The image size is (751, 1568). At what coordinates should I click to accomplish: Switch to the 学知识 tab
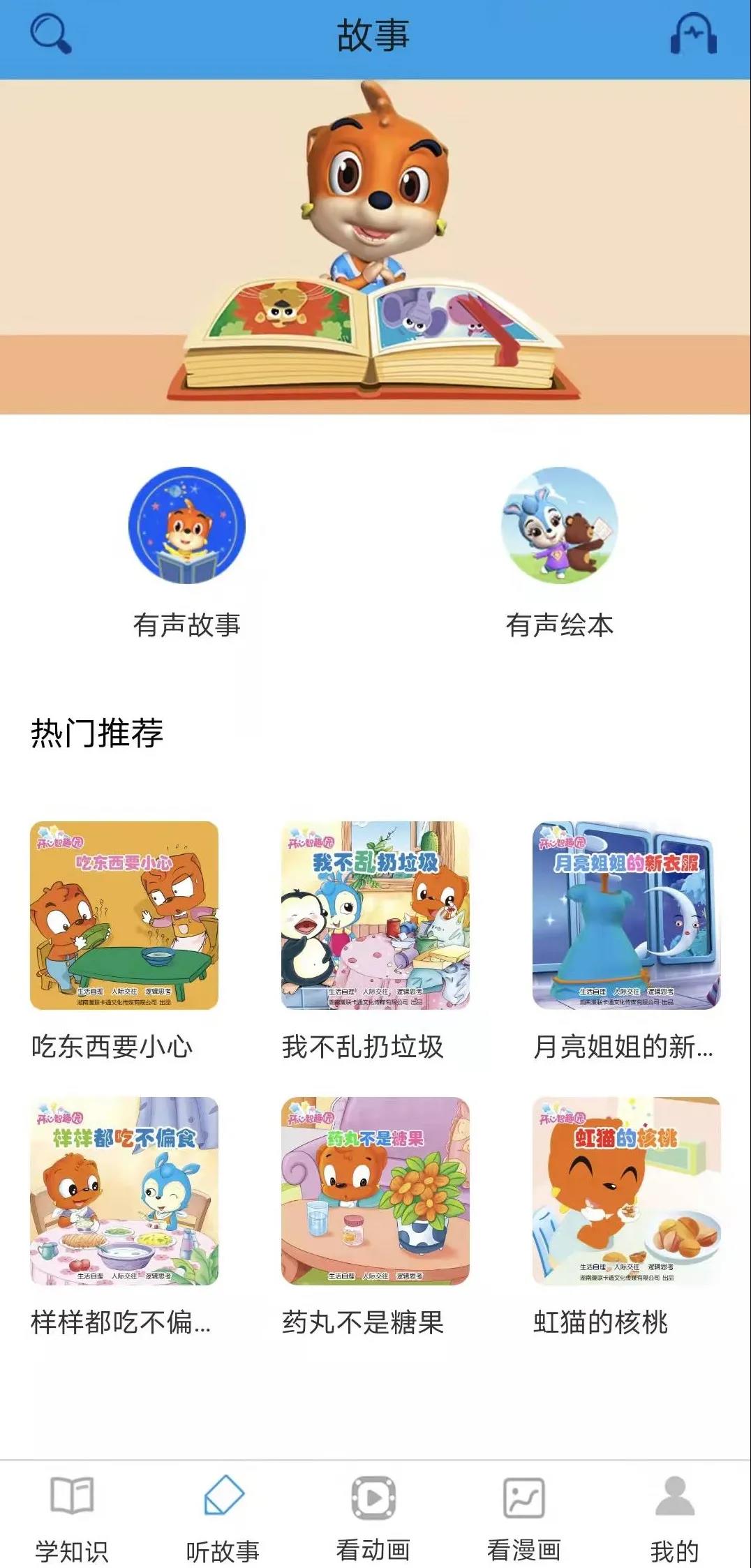pyautogui.click(x=72, y=1518)
